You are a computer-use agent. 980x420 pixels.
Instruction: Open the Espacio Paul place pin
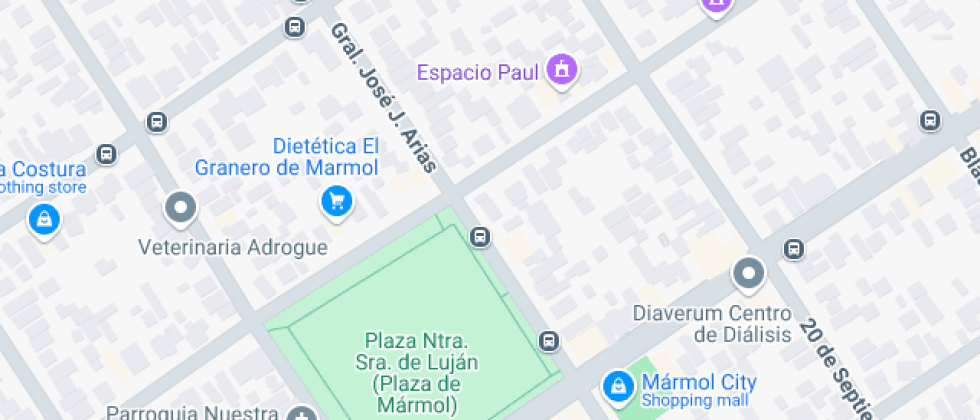pyautogui.click(x=563, y=70)
